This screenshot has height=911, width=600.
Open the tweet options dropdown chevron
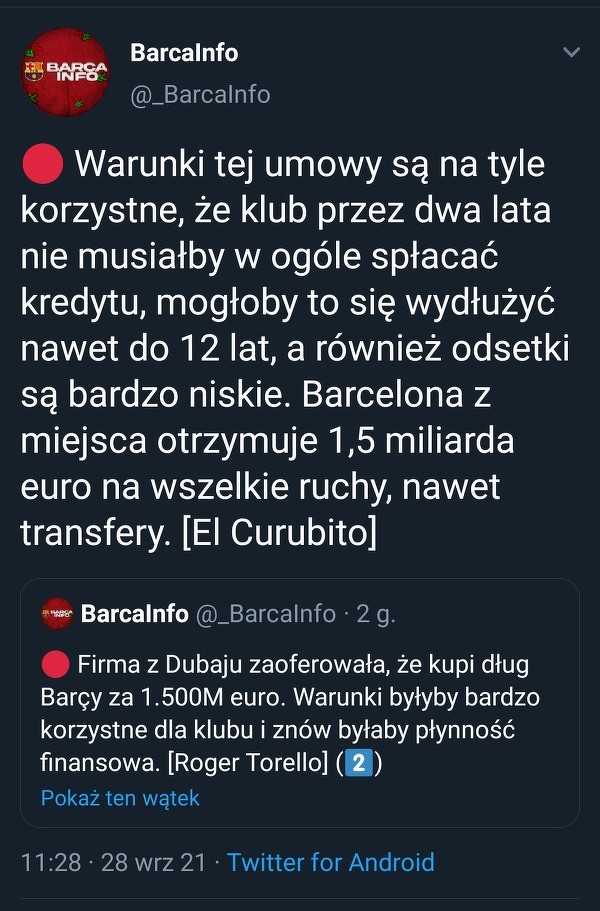point(571,52)
